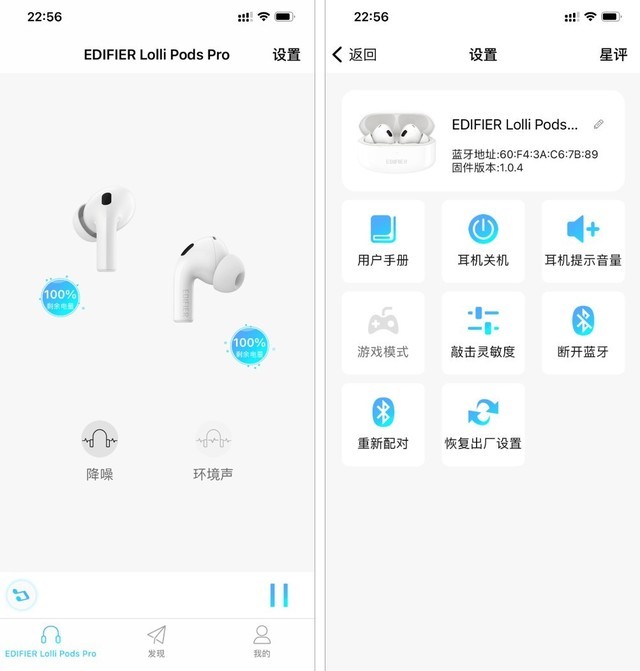
Task: Open the 用户手册 user manual
Action: tap(383, 241)
